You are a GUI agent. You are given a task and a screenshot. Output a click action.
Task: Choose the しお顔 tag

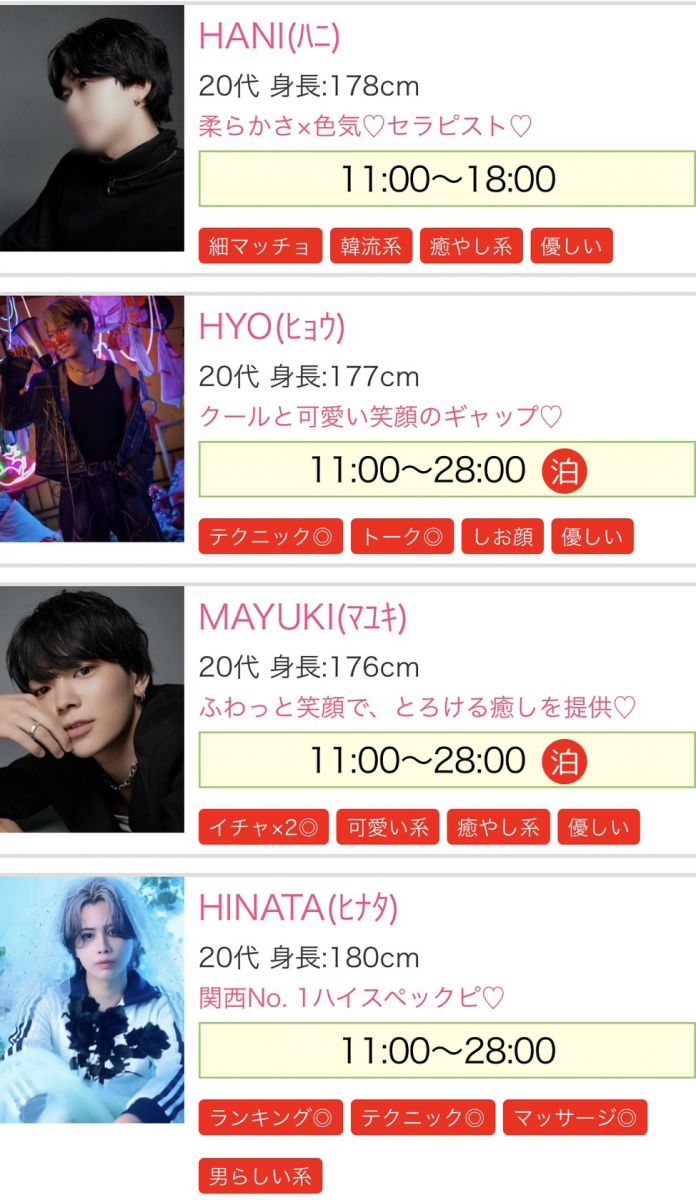502,537
